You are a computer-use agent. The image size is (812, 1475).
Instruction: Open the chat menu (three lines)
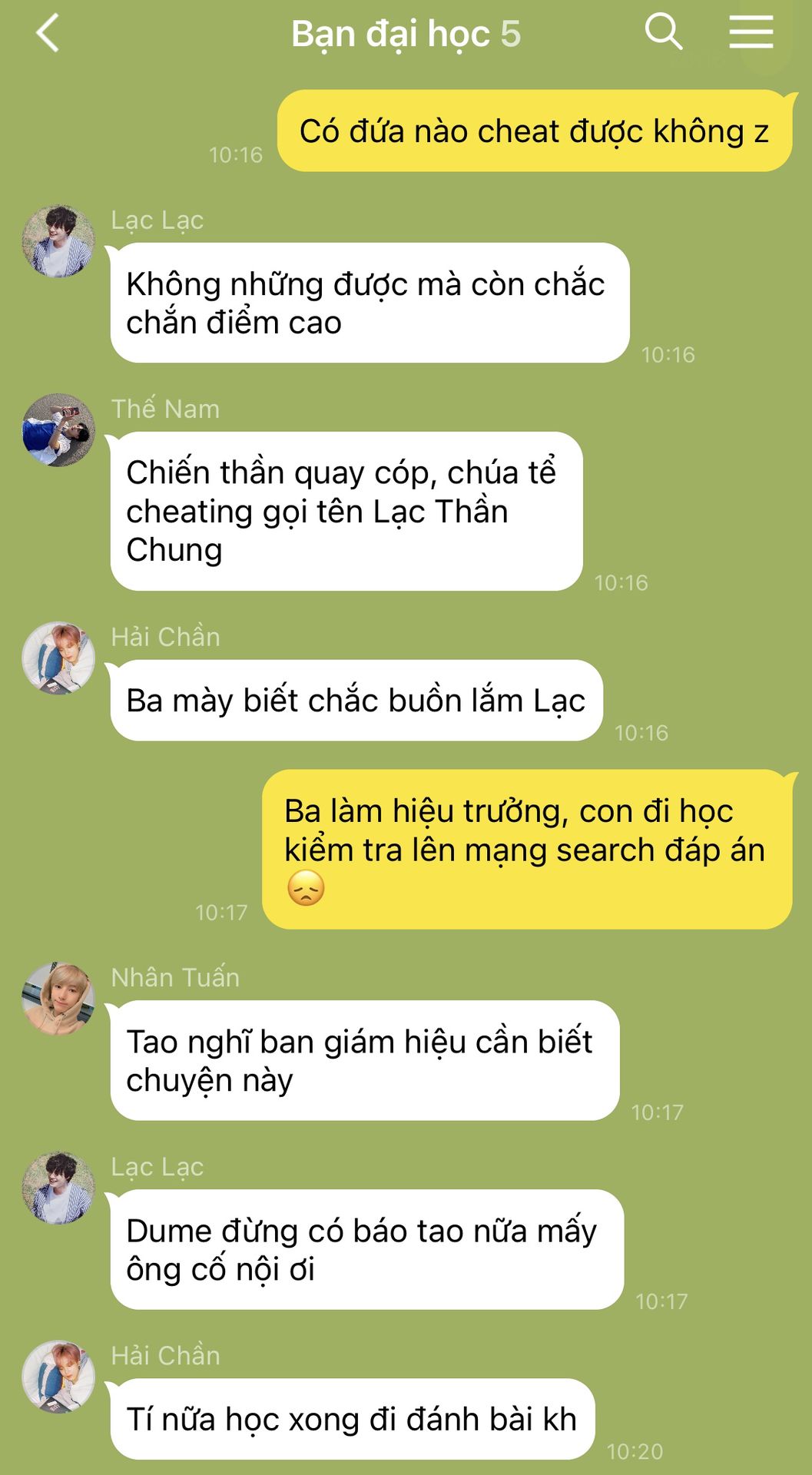[751, 32]
